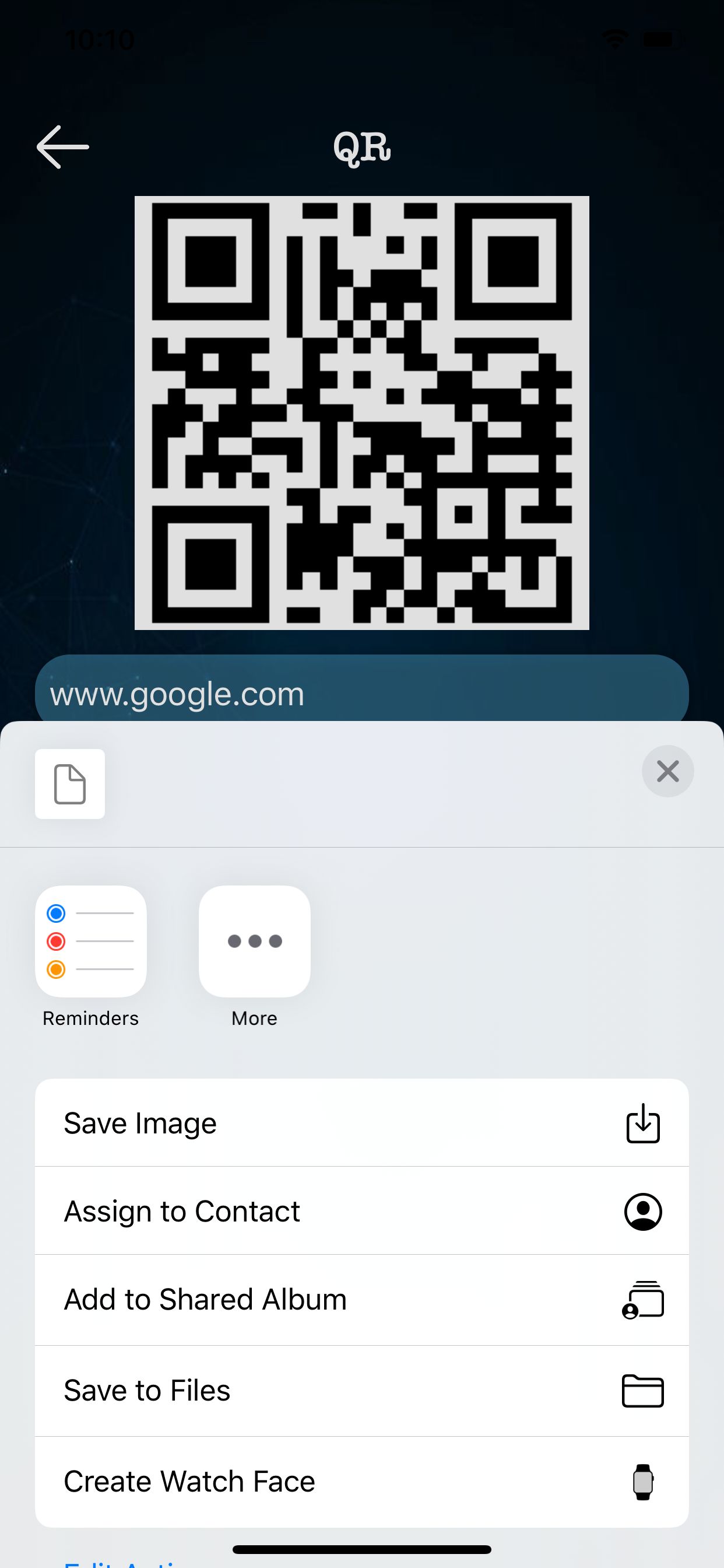Select Create Watch Face

(361, 1482)
